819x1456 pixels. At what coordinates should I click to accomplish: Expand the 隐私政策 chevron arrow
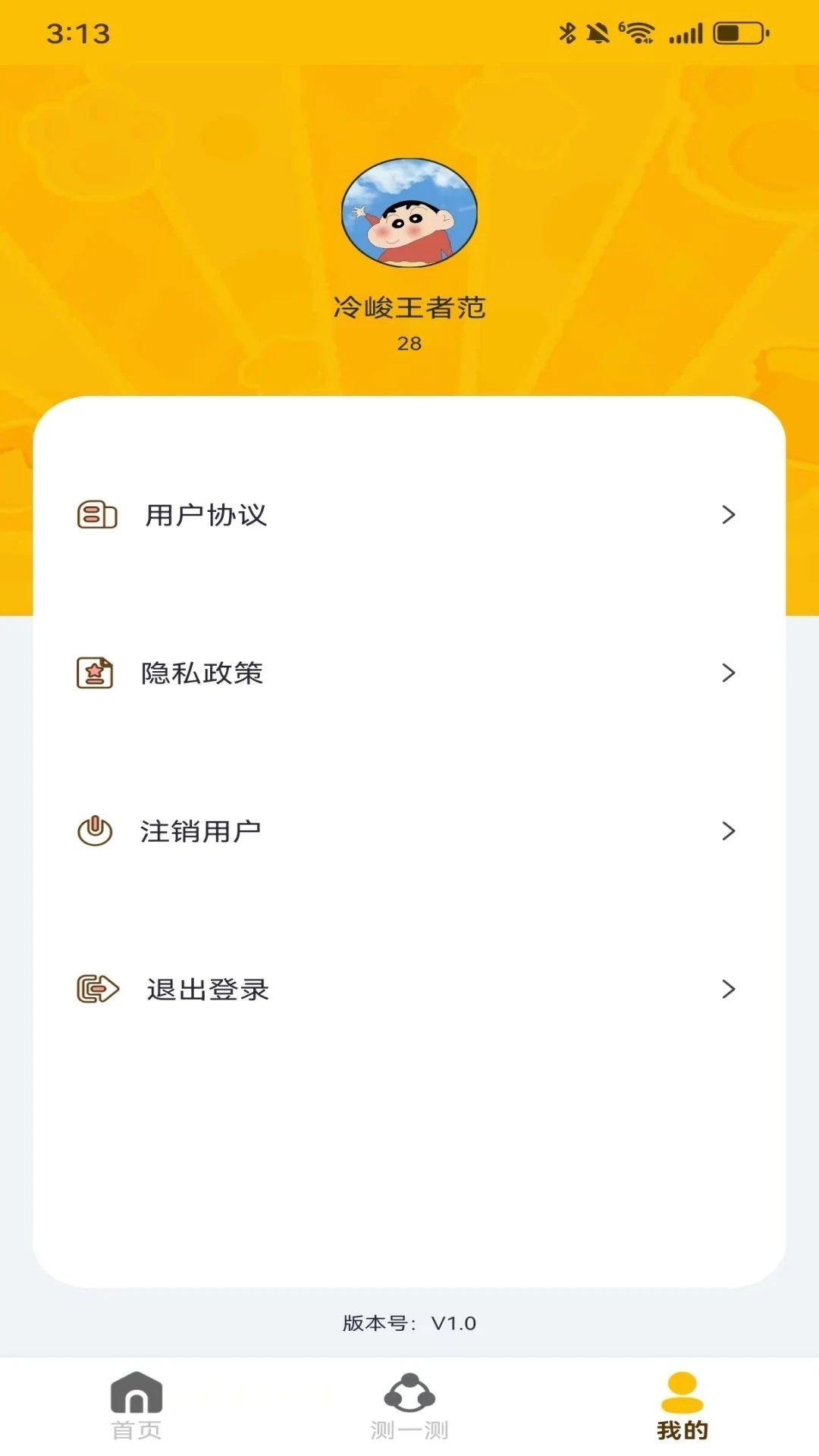click(x=730, y=672)
